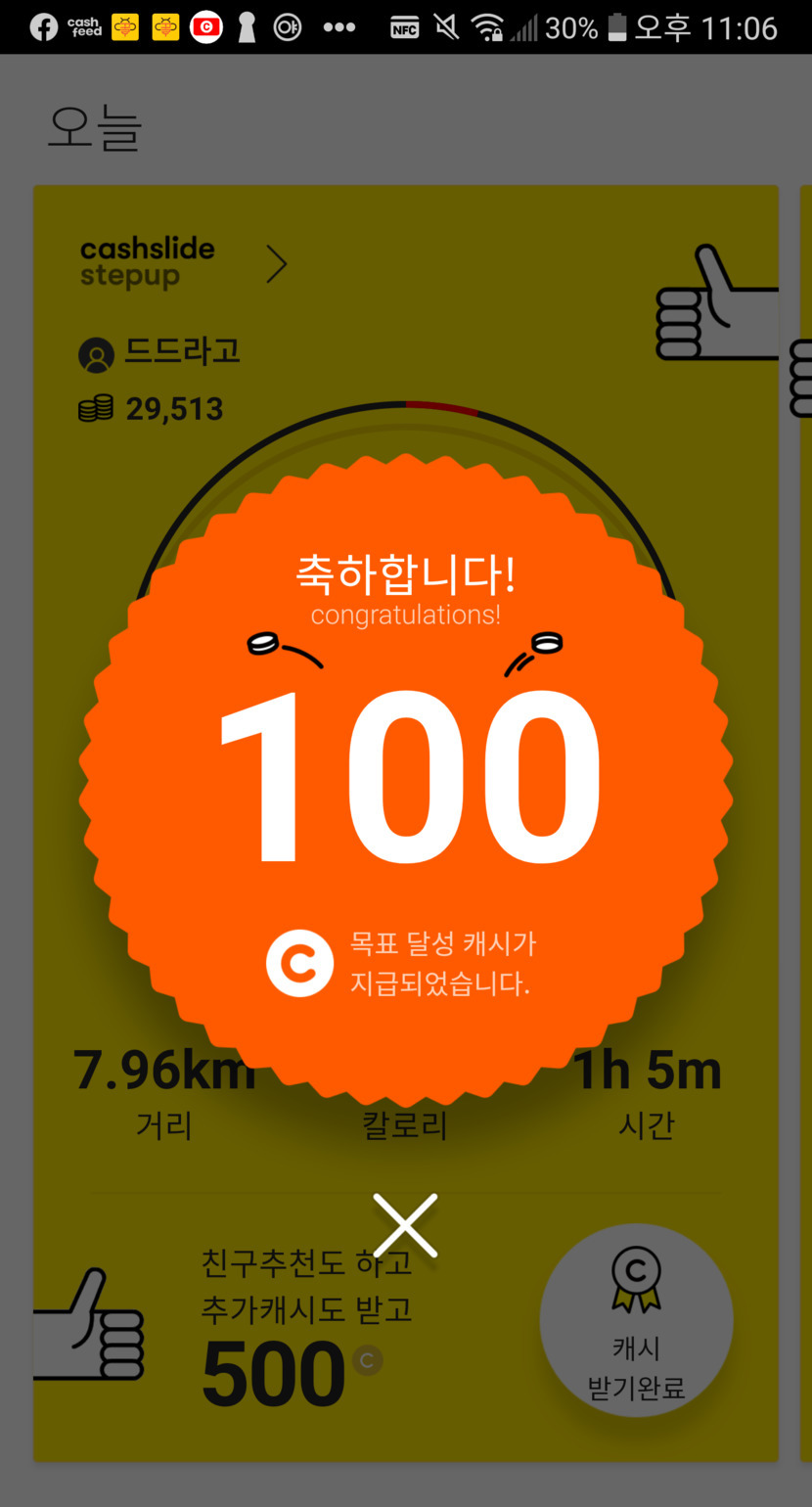Tap the 캐시 받기완료 button
This screenshot has width=812, height=1507.
[x=636, y=1319]
